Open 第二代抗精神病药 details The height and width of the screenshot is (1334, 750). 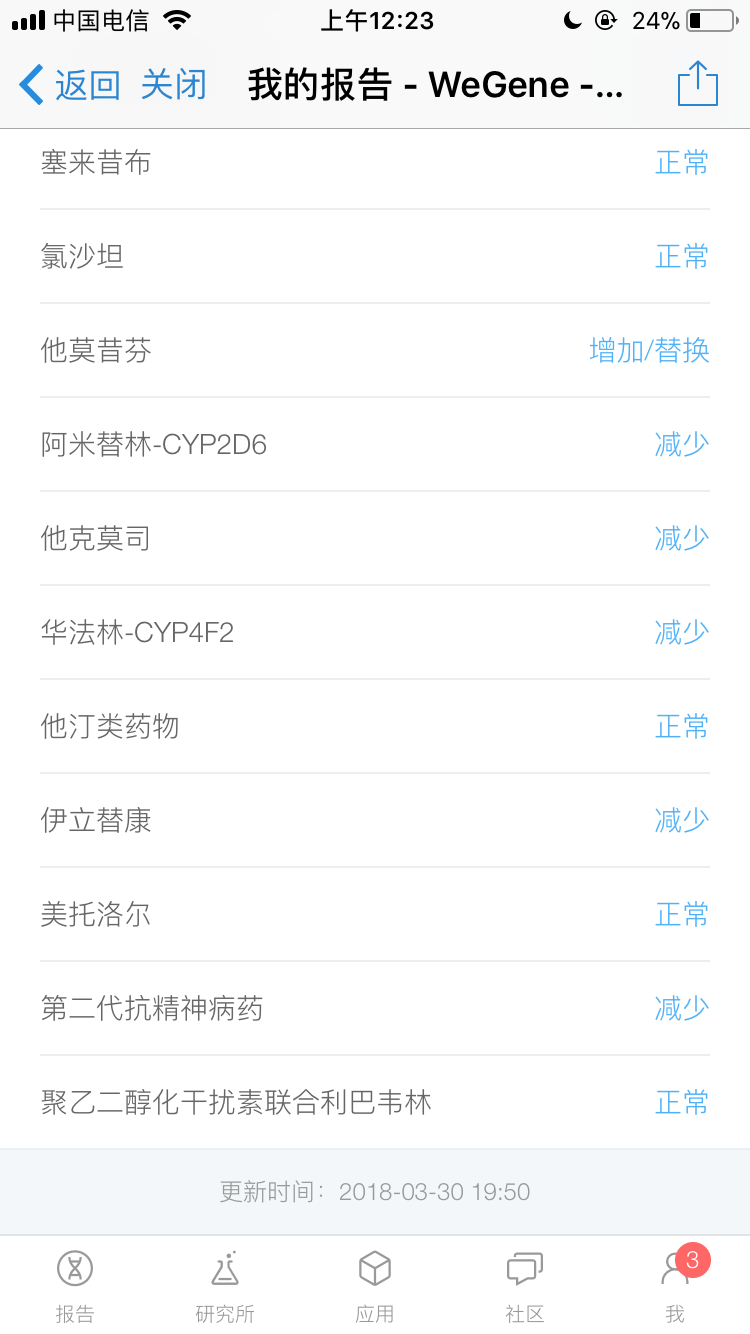pos(375,1009)
